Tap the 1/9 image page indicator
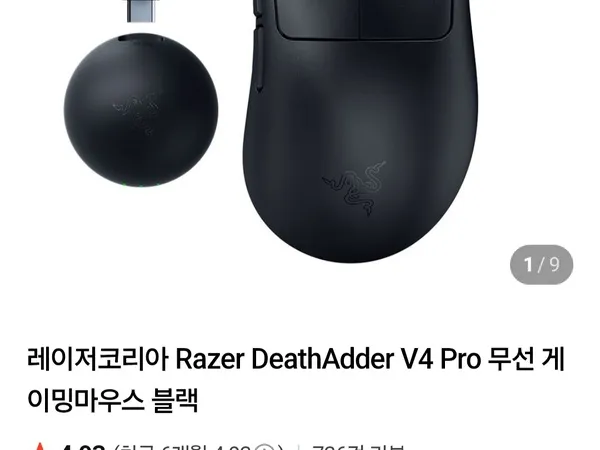This screenshot has width=600, height=450. tap(541, 265)
